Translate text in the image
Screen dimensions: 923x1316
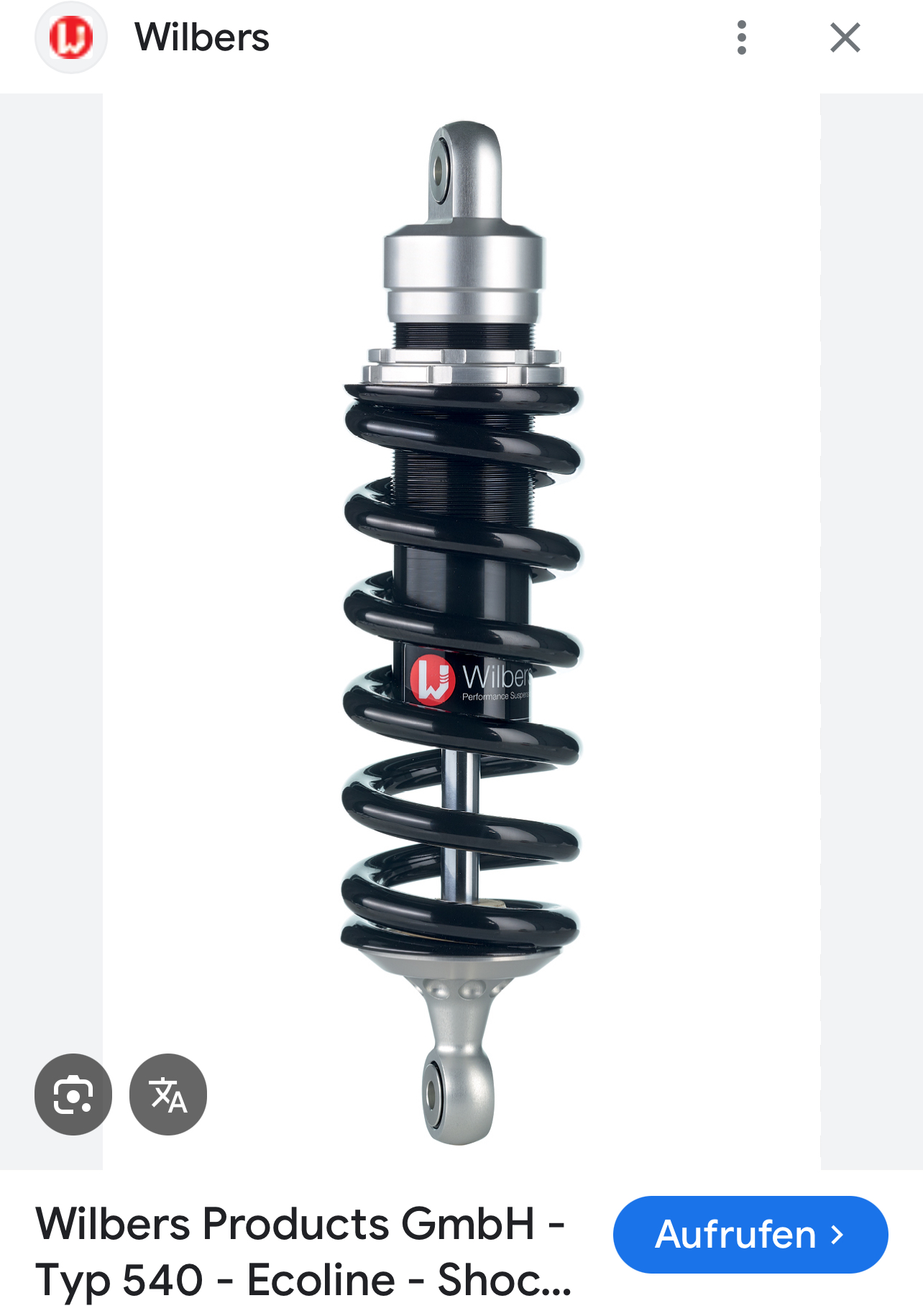[168, 1094]
